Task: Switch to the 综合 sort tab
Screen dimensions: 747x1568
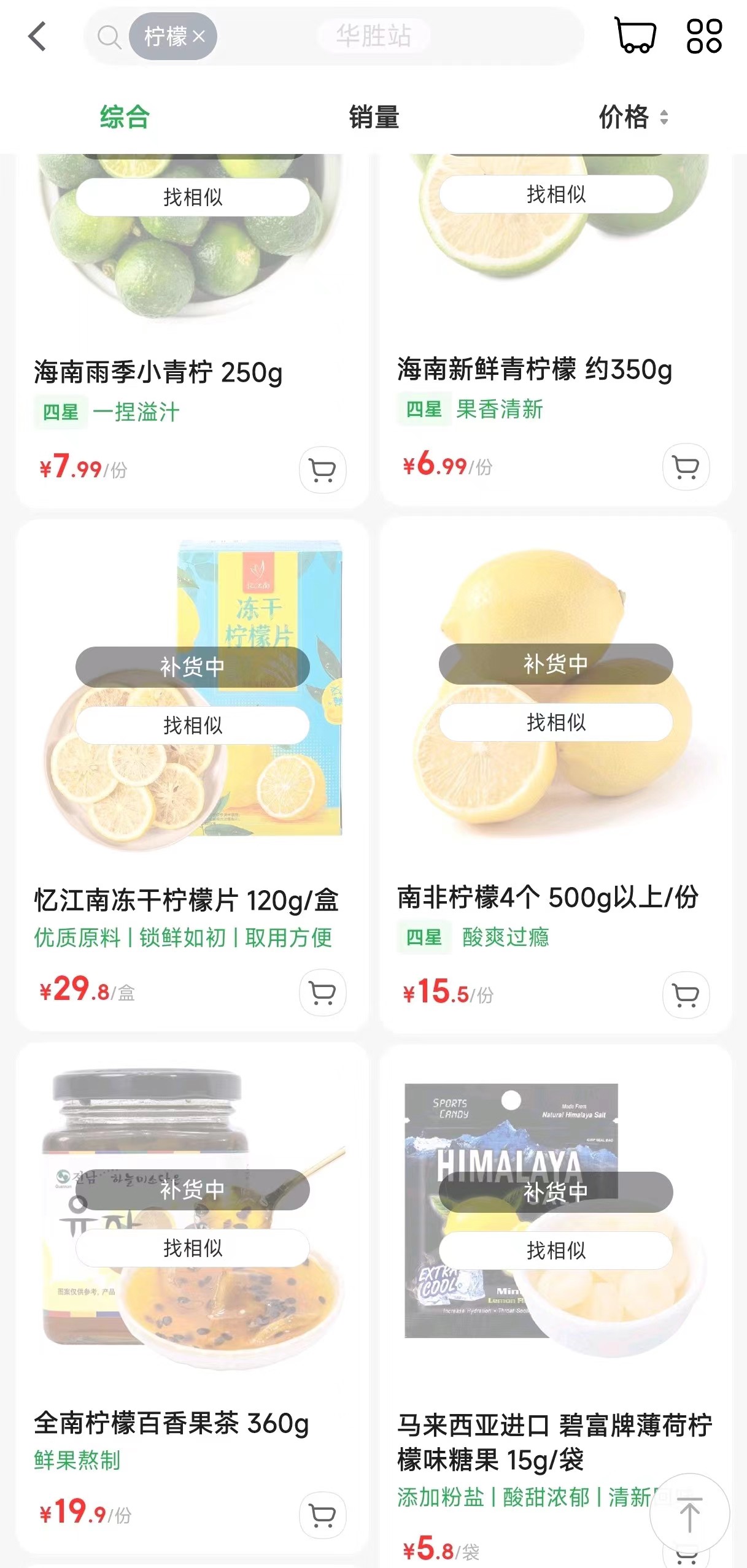Action: [125, 117]
